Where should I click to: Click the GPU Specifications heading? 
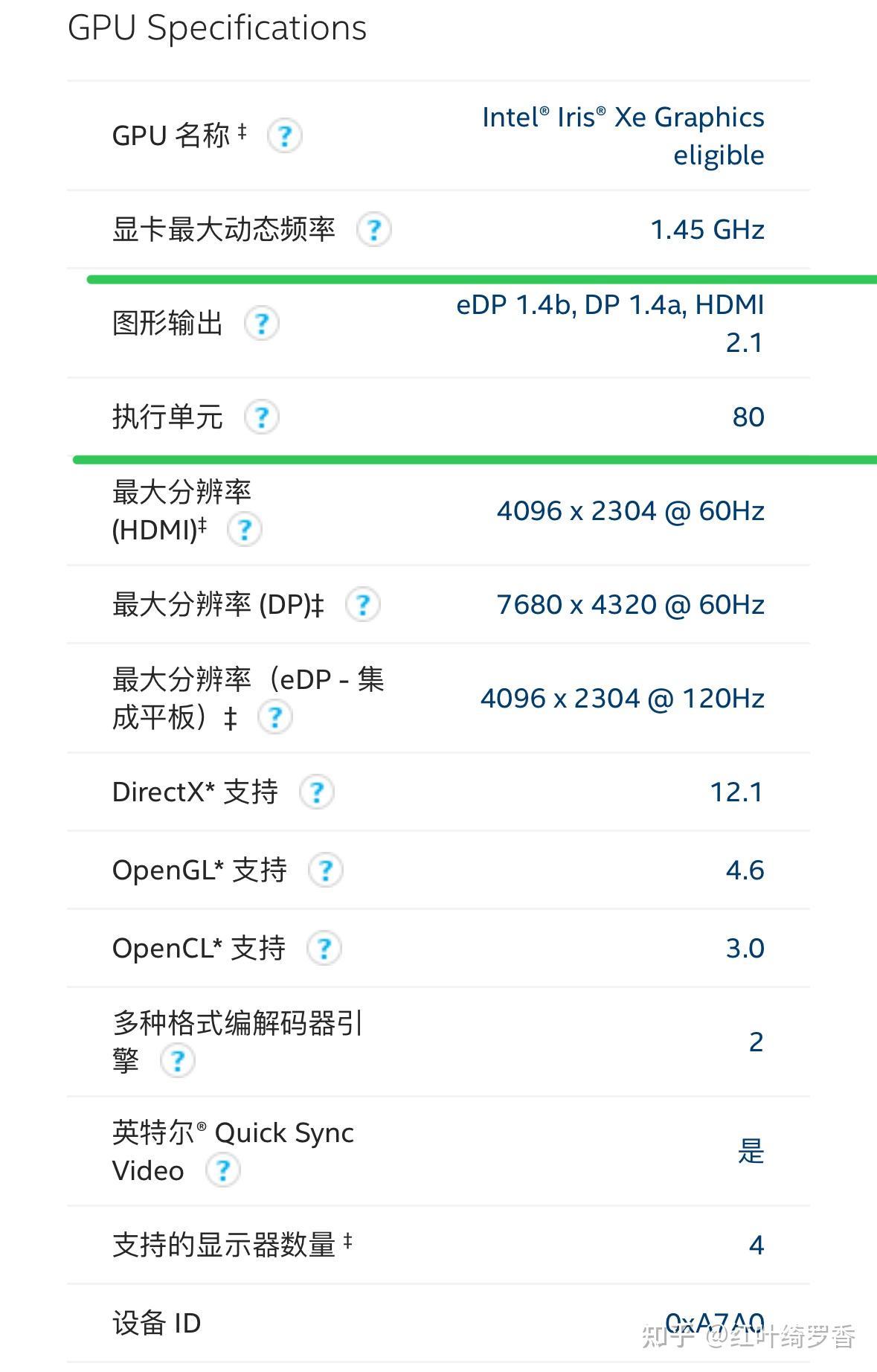tap(216, 28)
